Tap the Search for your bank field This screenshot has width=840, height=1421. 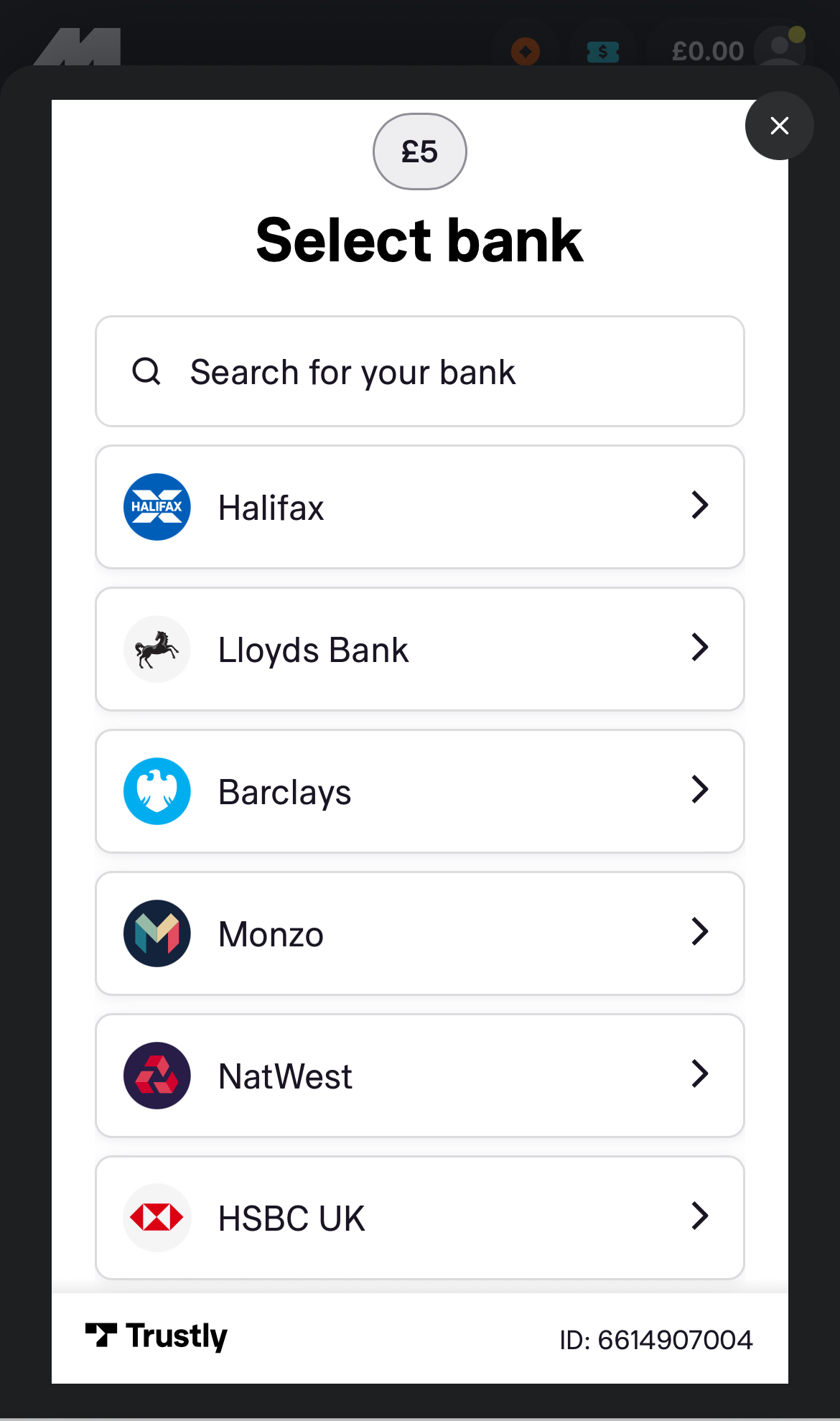[x=420, y=372]
